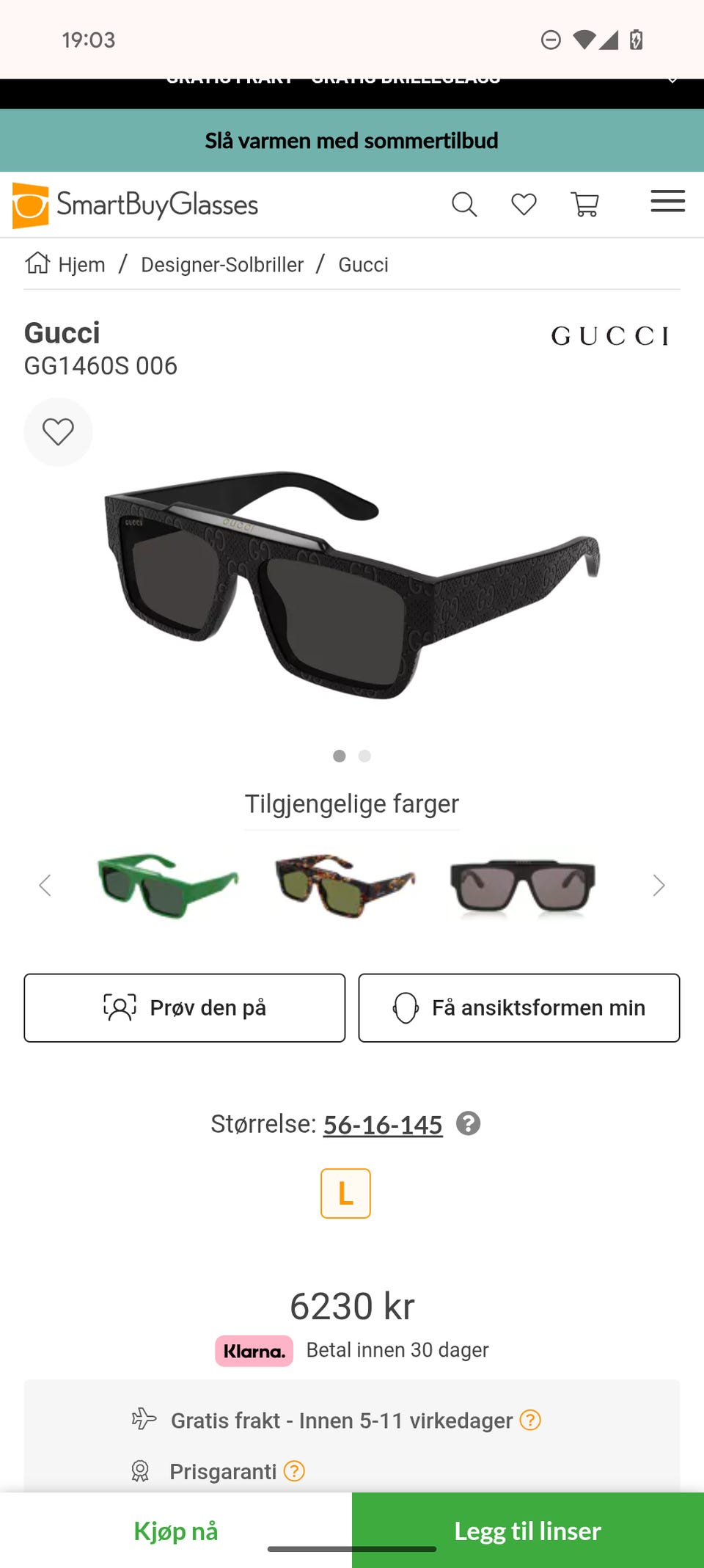Click the Prøv den på button
Screen dimensions: 704x1568
[184, 1007]
